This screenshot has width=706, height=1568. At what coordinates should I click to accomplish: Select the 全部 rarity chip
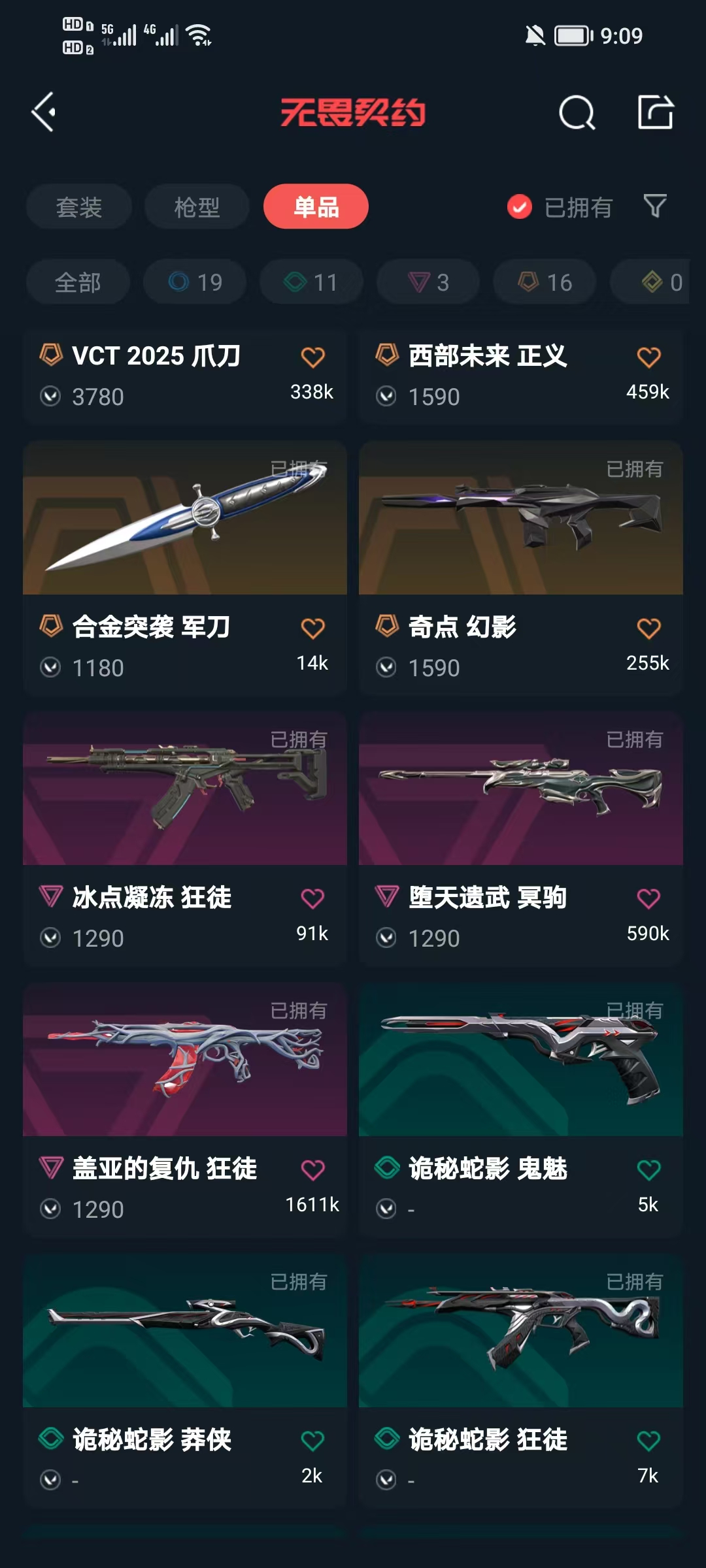click(78, 282)
